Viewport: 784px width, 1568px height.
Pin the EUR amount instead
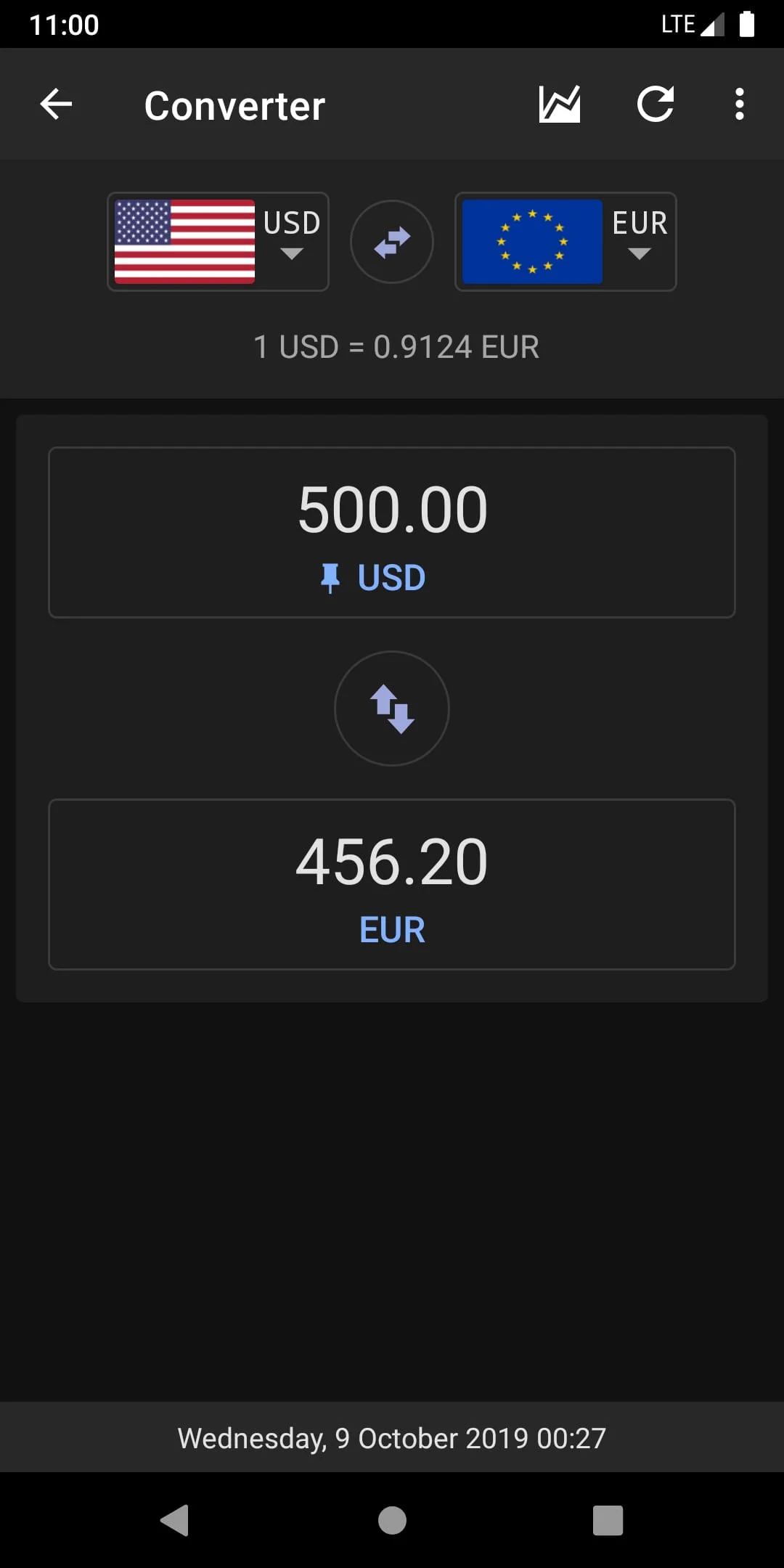click(x=391, y=928)
